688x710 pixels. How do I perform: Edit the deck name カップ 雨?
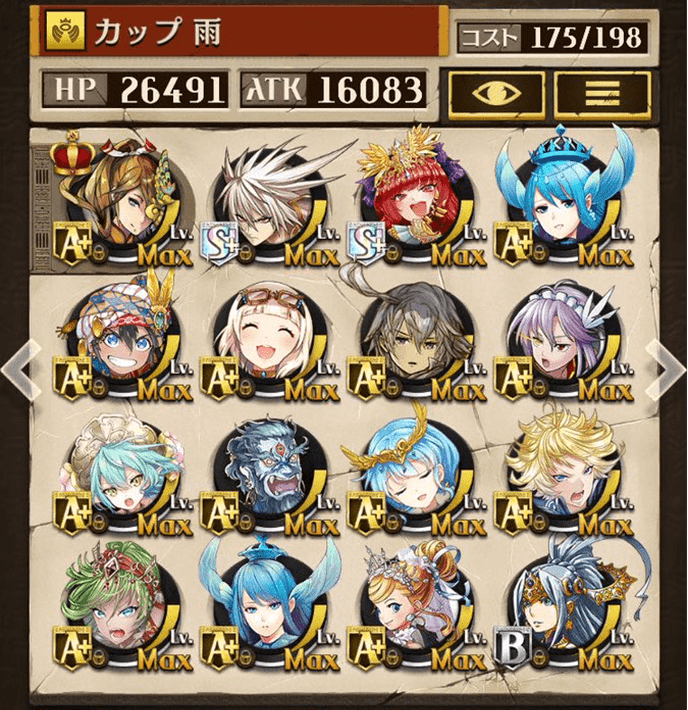[x=240, y=32]
